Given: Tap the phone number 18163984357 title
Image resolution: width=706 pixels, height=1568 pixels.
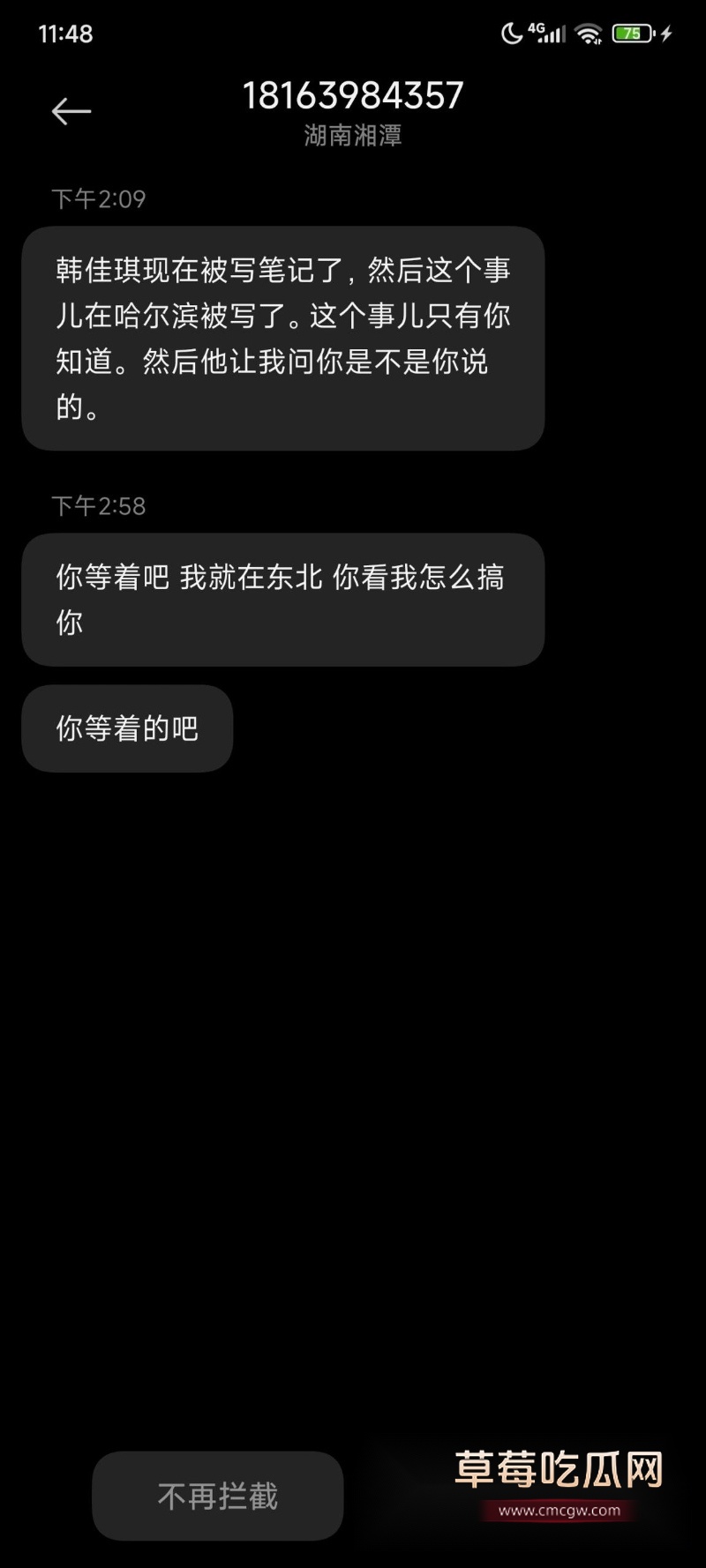Looking at the screenshot, I should [352, 94].
